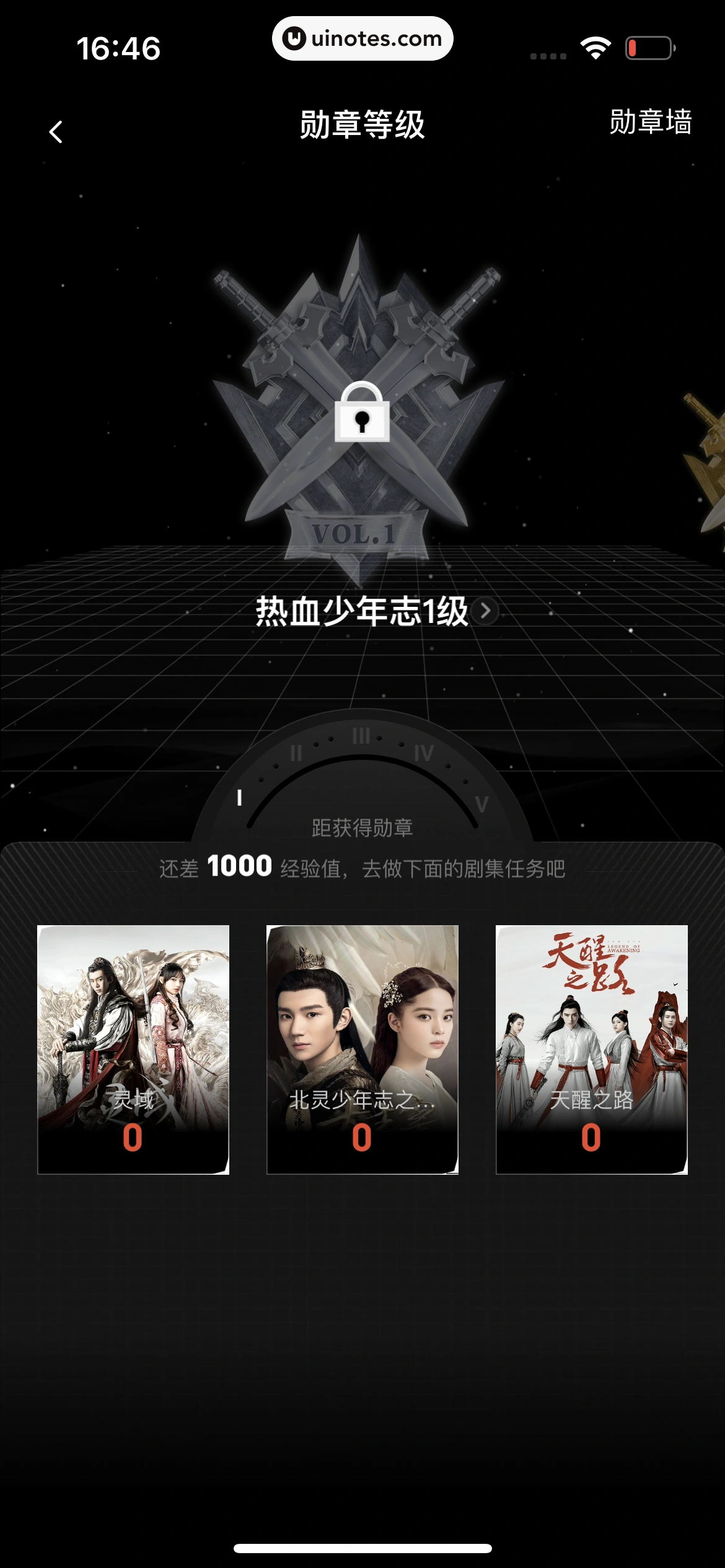Viewport: 725px width, 1568px height.
Task: Open the 灵域 drama card
Action: pyautogui.click(x=133, y=1048)
